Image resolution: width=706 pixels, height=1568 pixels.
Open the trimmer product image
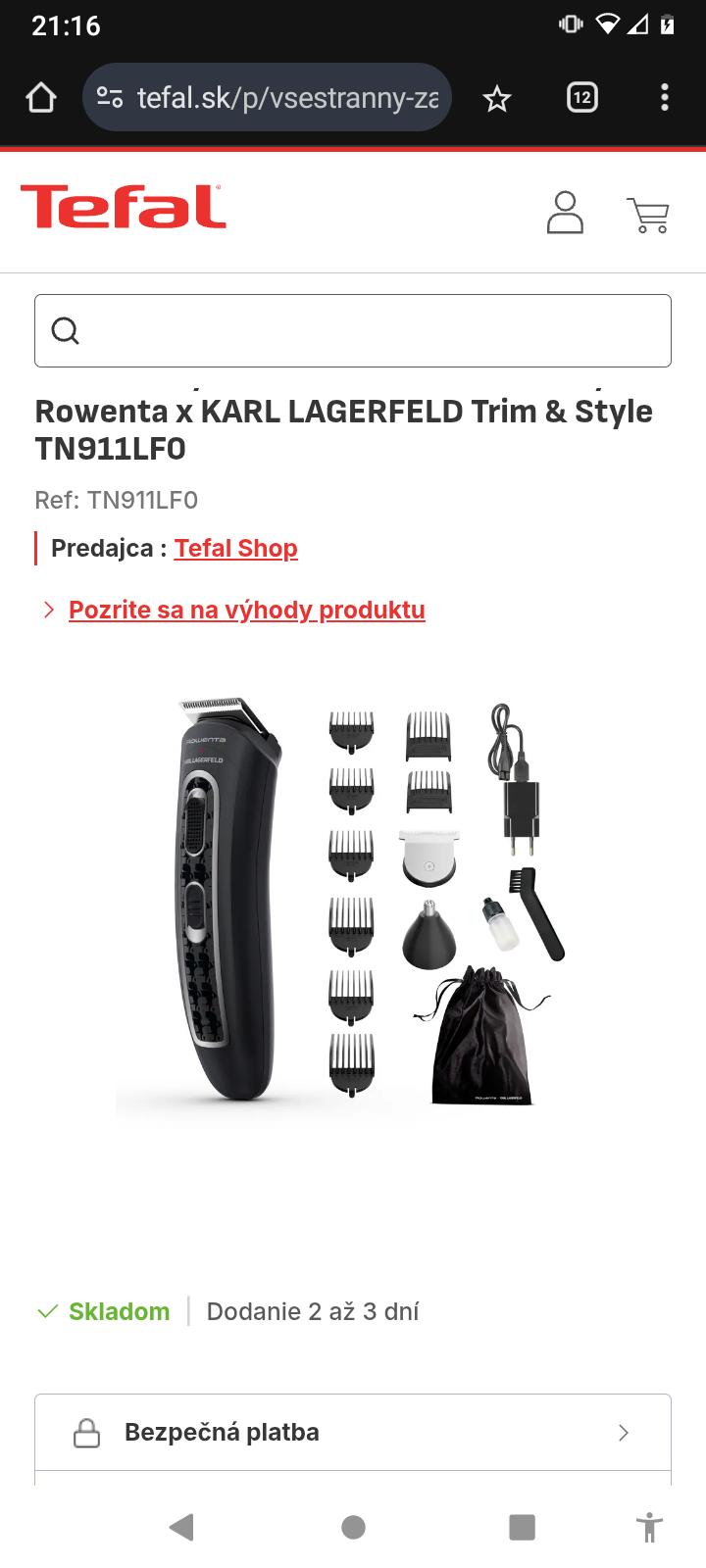(x=351, y=902)
